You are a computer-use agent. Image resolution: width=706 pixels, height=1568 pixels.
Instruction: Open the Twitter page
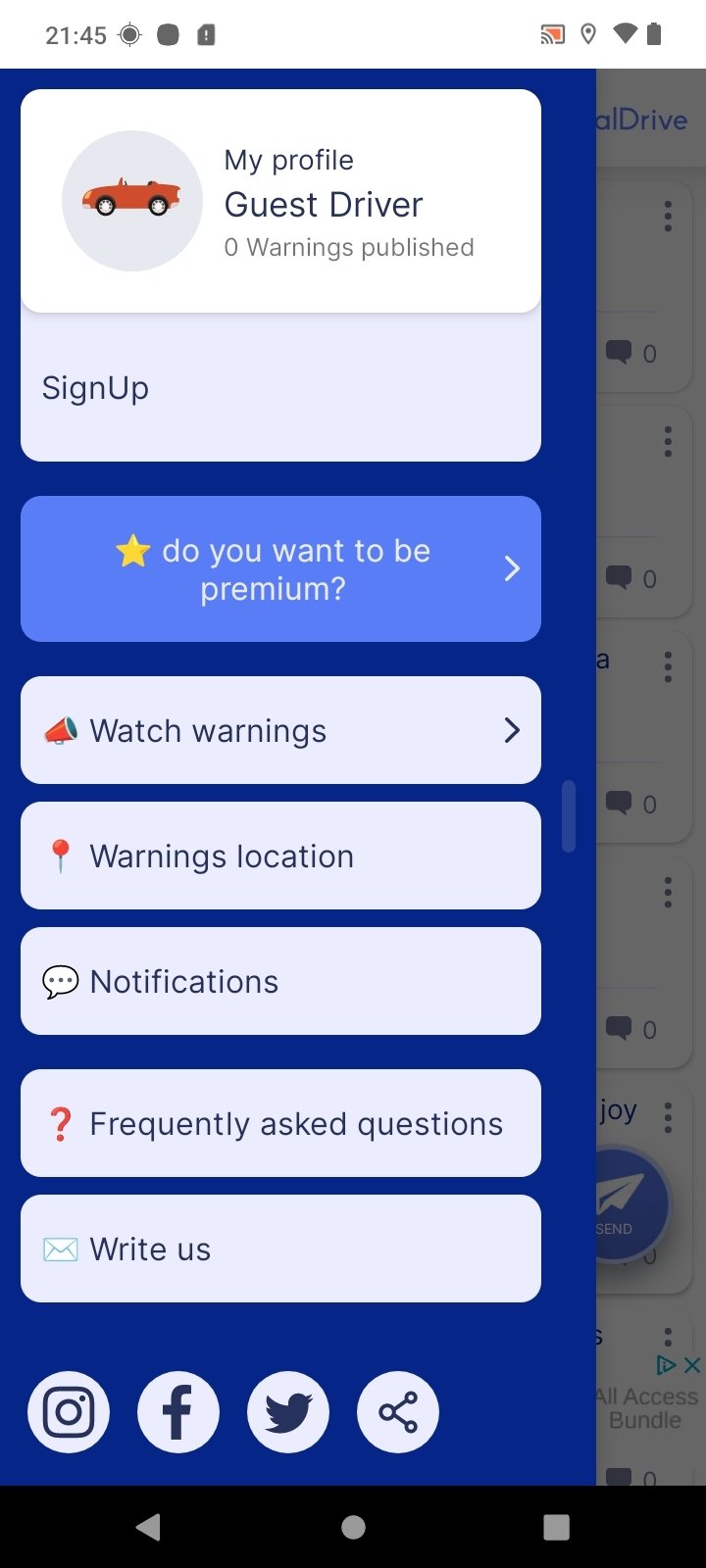(x=288, y=1412)
